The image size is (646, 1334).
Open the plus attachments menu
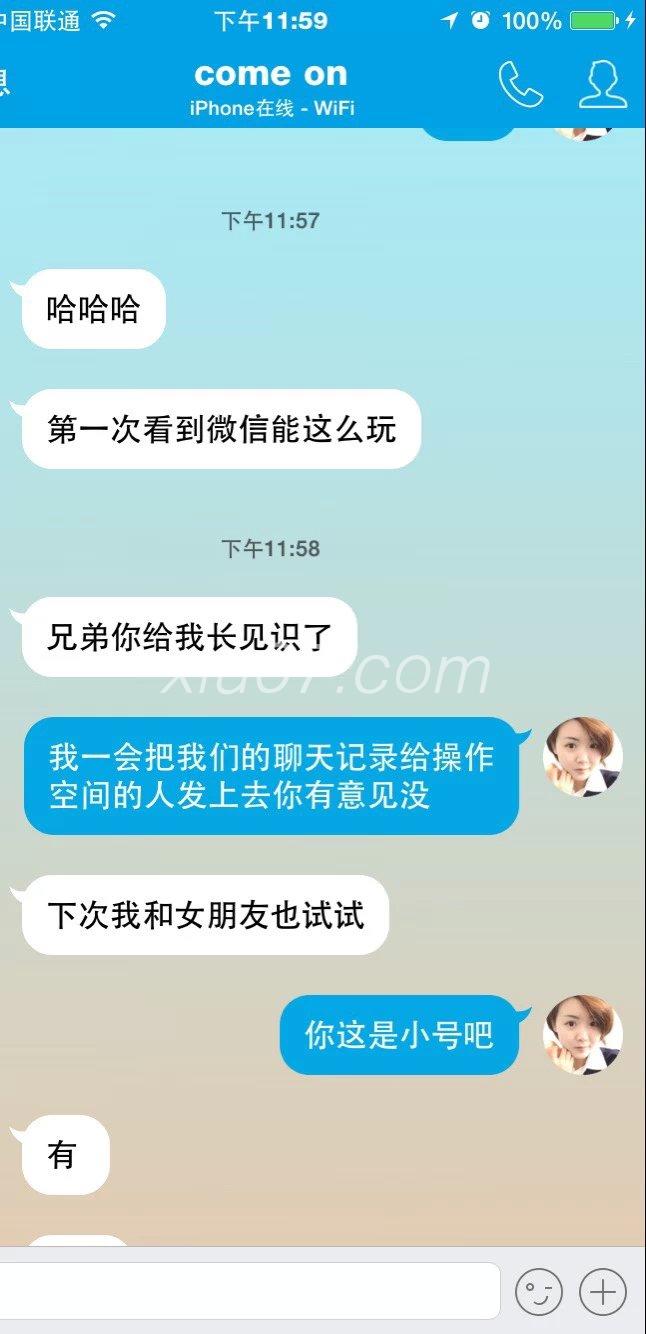pos(603,1292)
